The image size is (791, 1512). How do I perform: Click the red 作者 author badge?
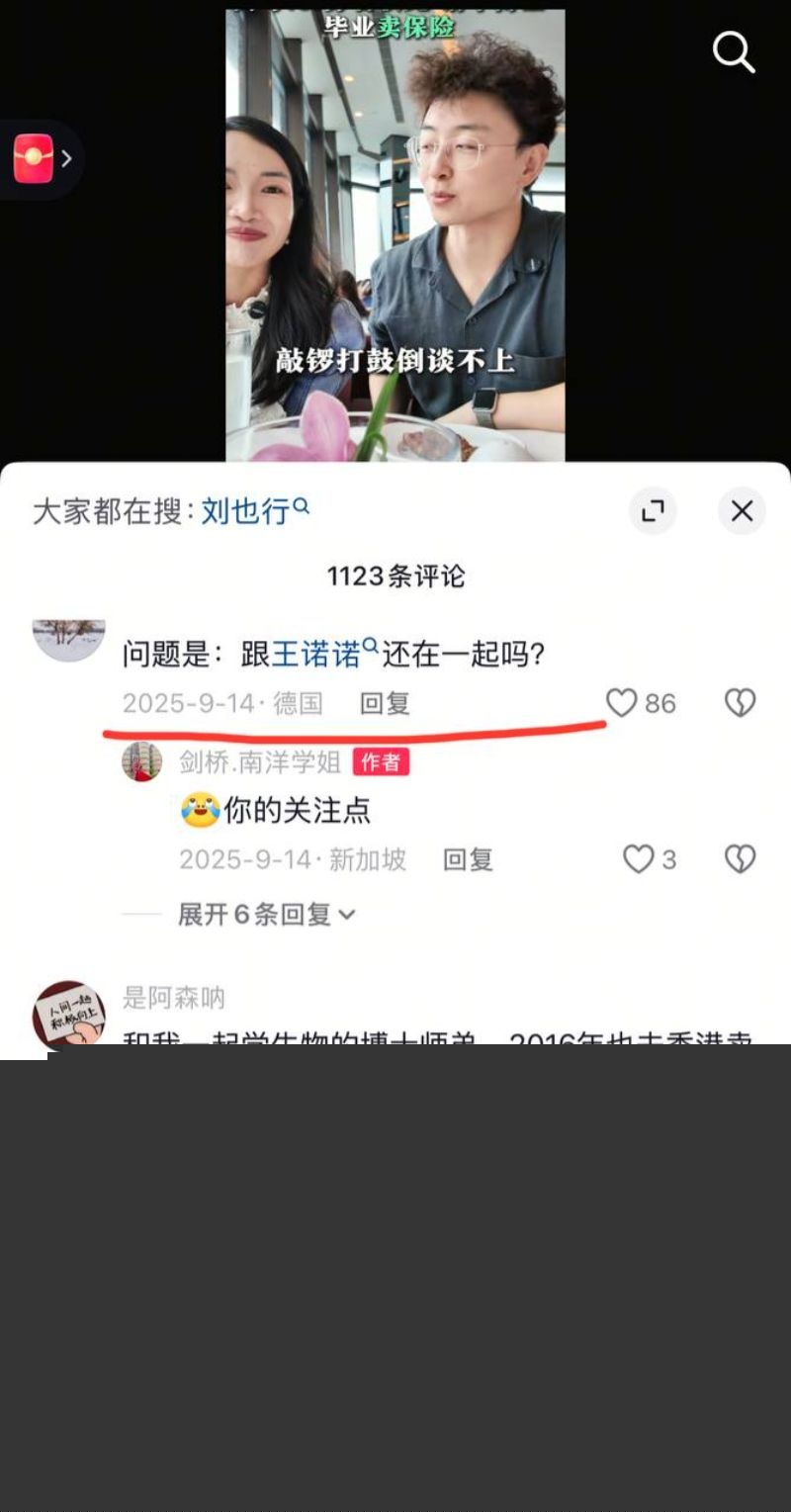point(382,762)
